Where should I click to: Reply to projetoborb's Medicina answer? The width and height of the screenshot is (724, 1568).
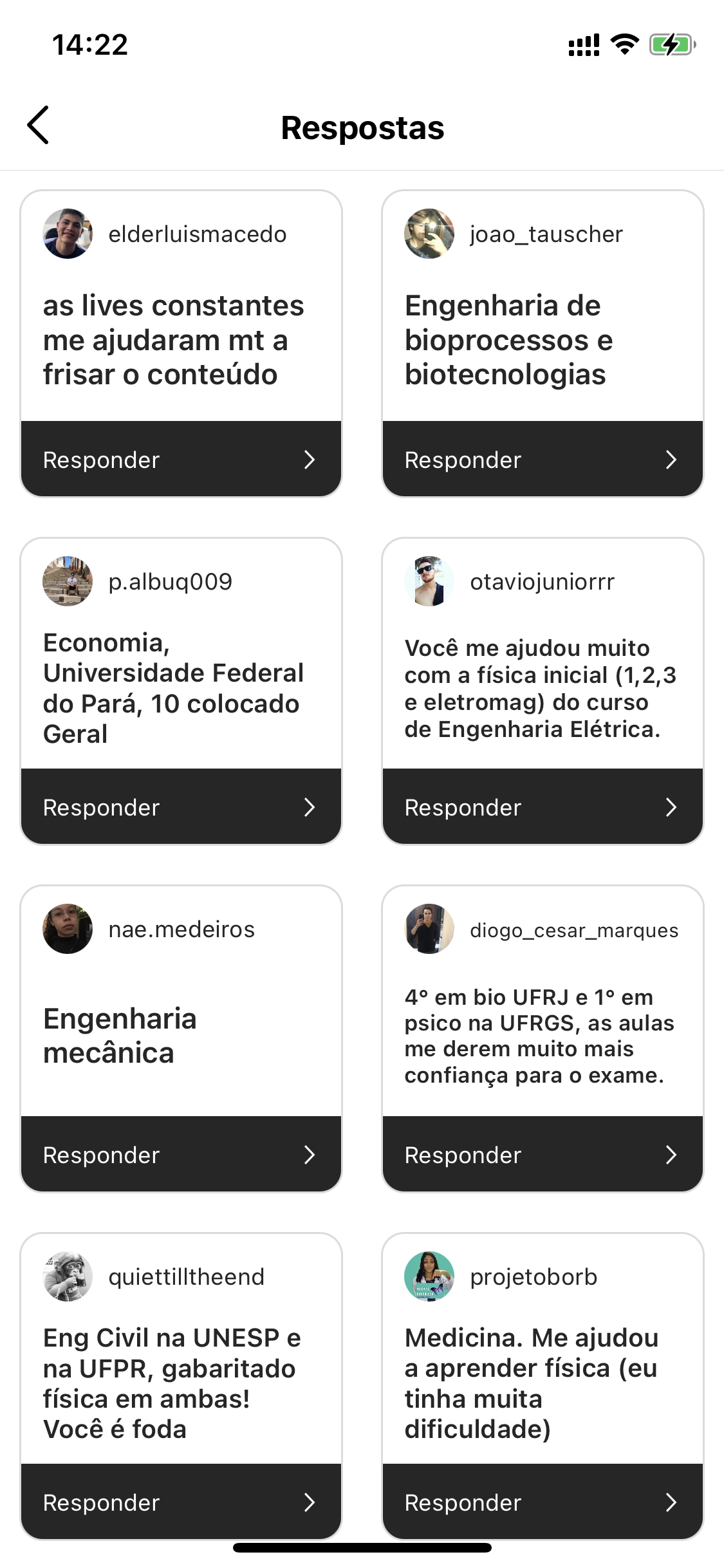pos(543,1502)
